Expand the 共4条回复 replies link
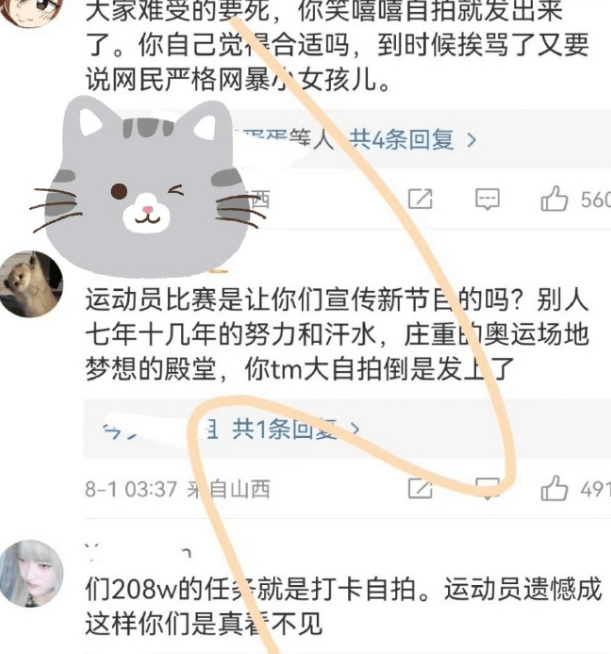This screenshot has height=654, width=611. tap(412, 139)
